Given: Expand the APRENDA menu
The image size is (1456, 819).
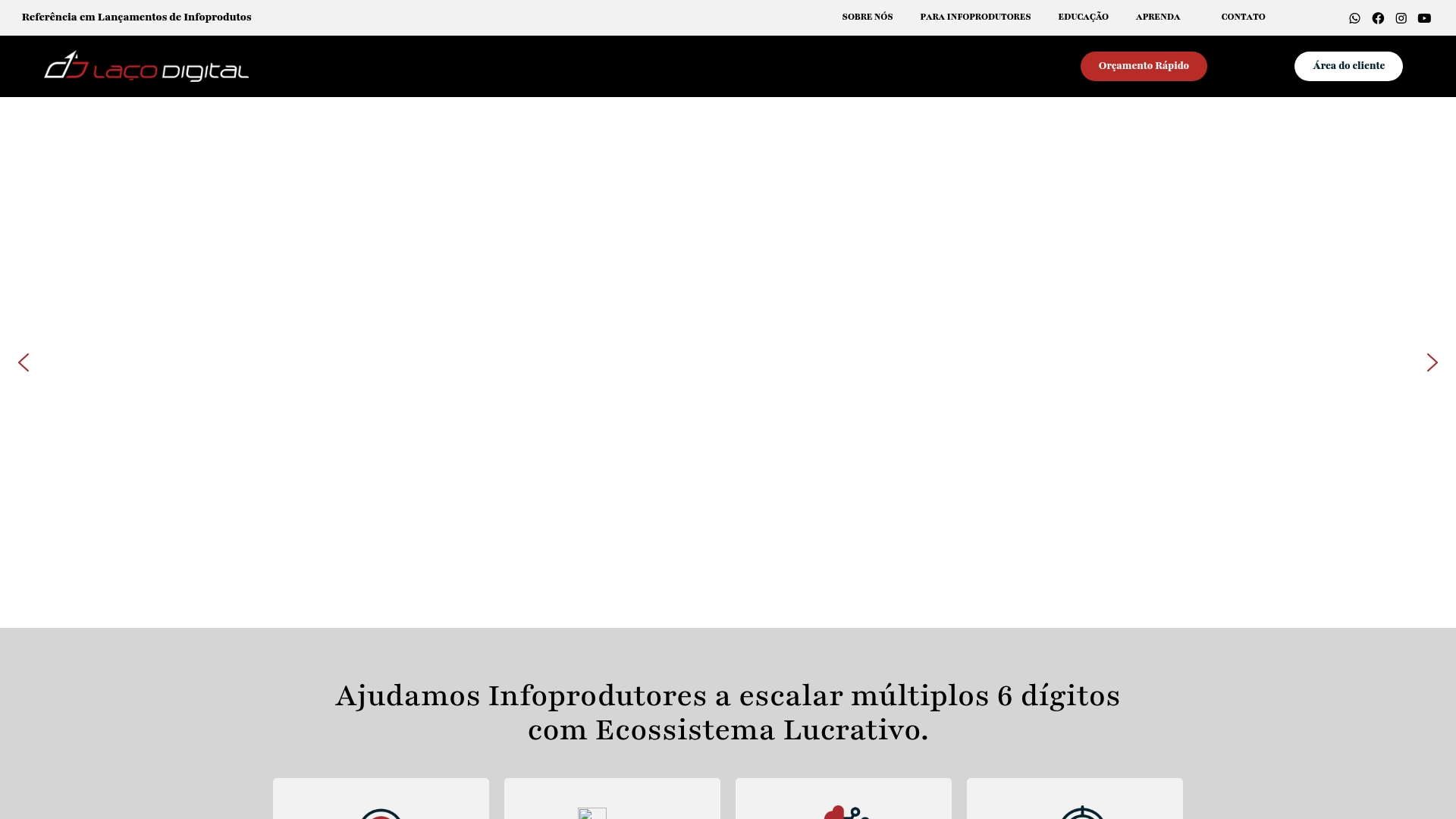Looking at the screenshot, I should click(1157, 17).
